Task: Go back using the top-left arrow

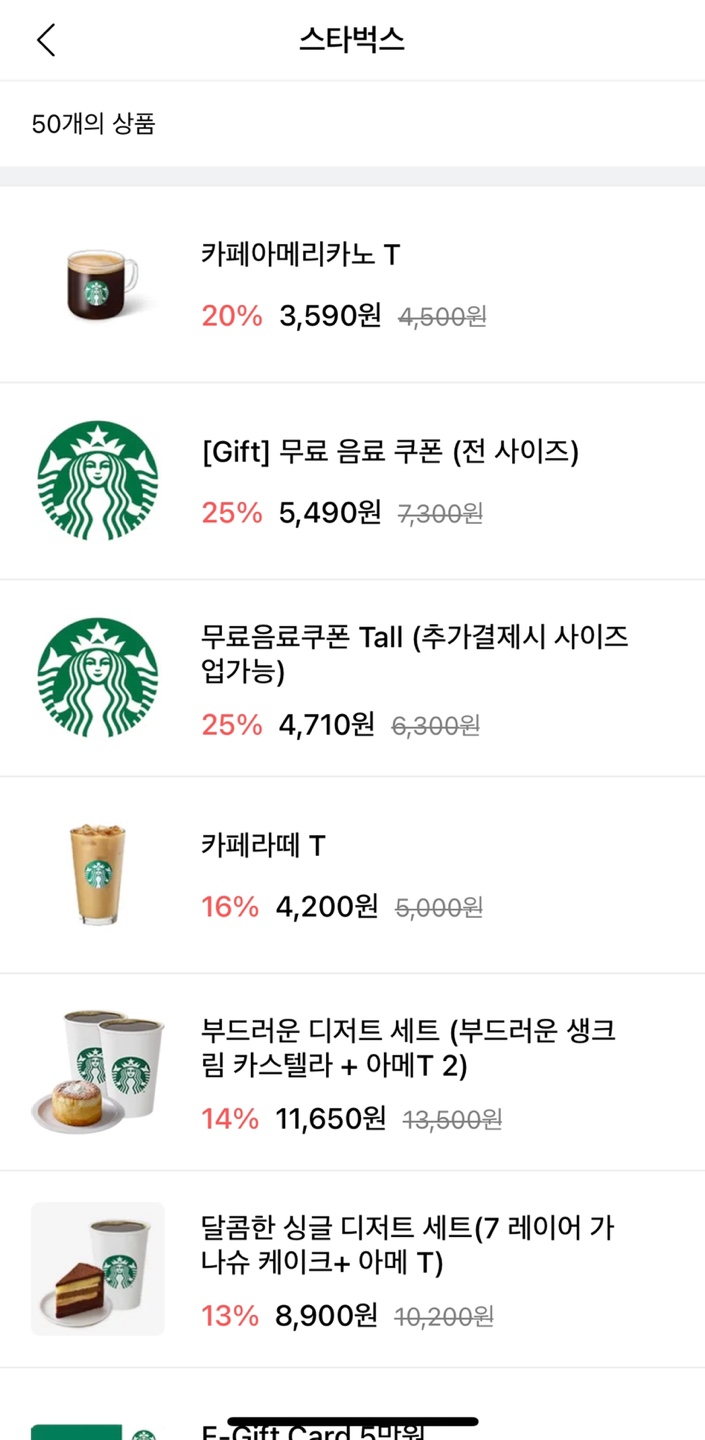Action: pyautogui.click(x=46, y=40)
